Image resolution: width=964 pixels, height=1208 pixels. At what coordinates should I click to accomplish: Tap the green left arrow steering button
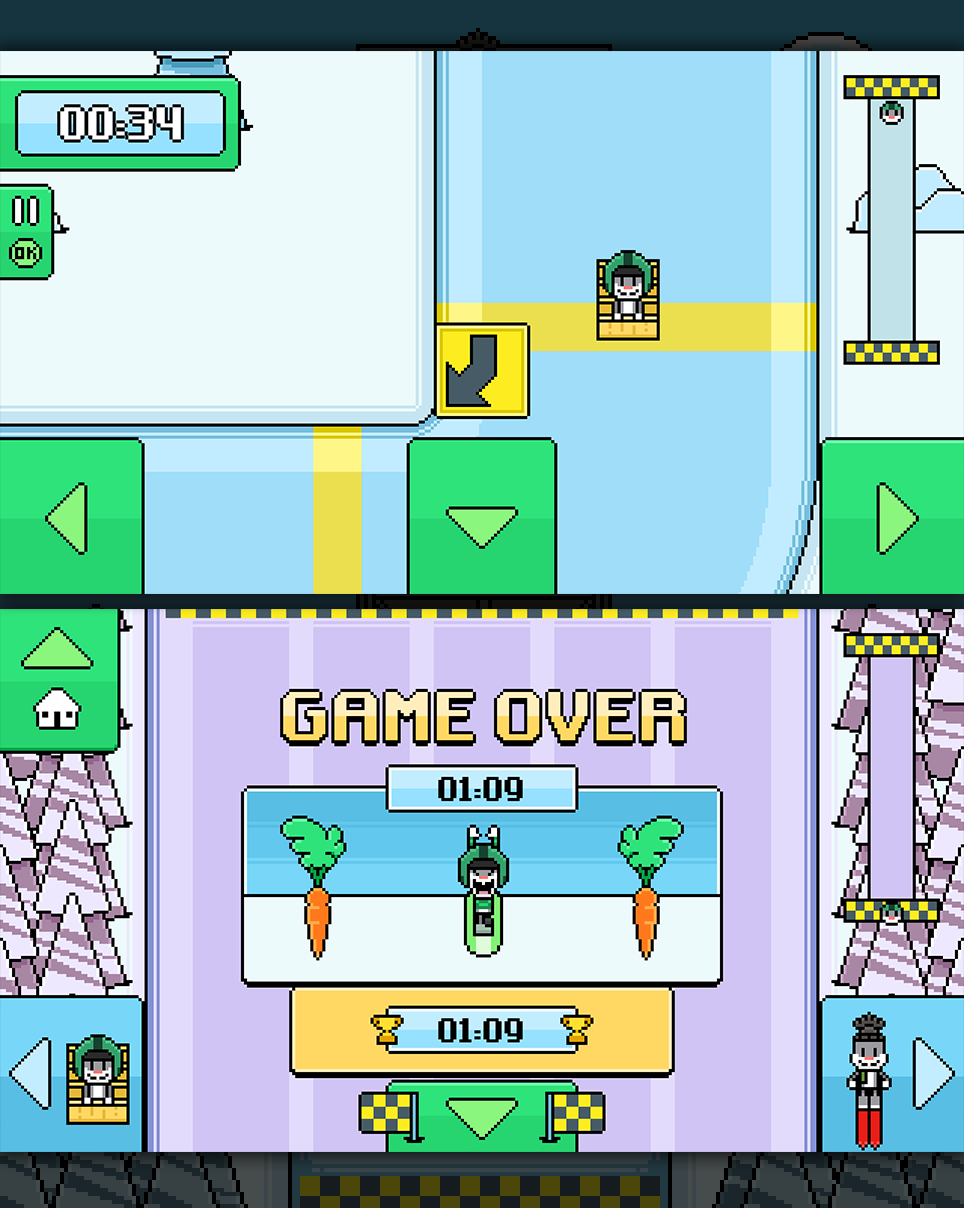(x=68, y=517)
